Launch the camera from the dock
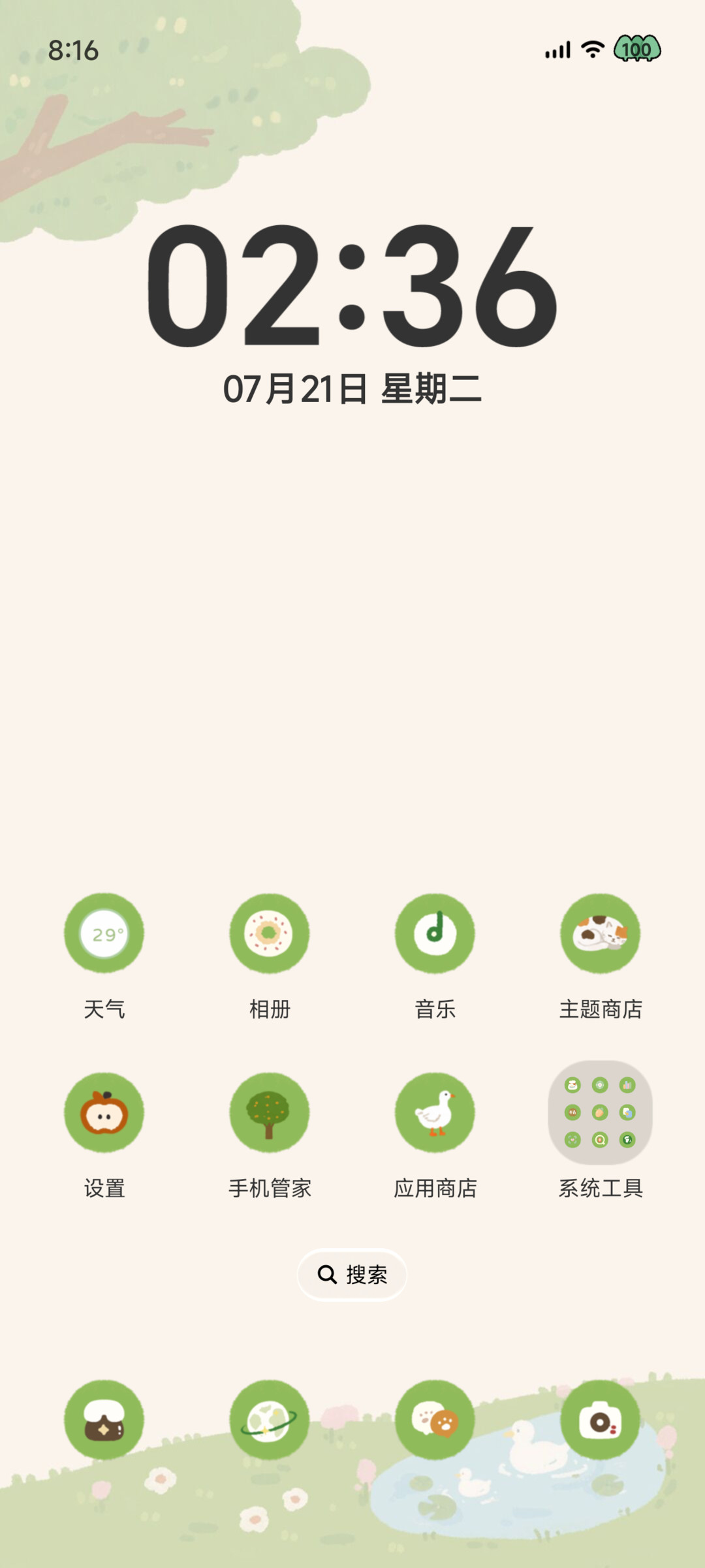This screenshot has width=705, height=1568. (x=600, y=1420)
